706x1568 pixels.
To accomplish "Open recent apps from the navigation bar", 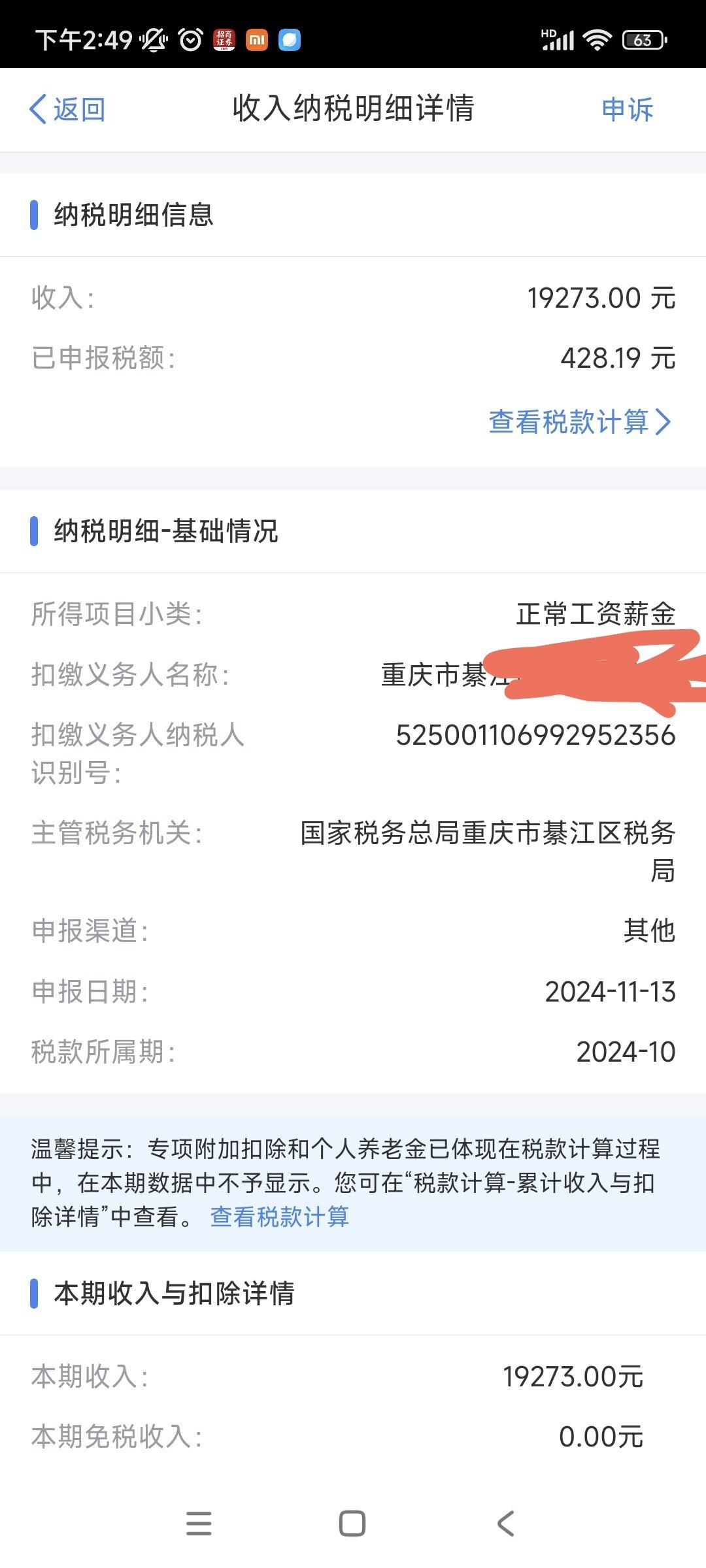I will [x=199, y=1524].
